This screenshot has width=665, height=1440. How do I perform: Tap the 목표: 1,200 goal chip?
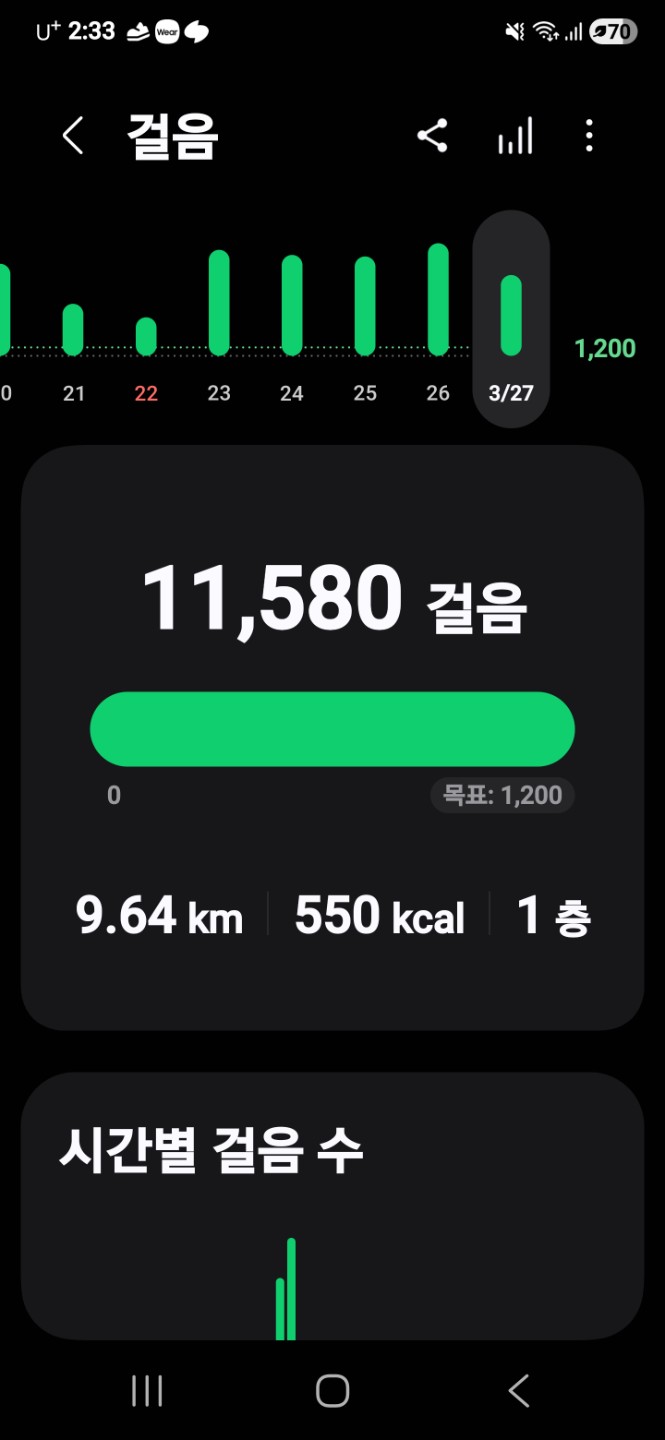tap(502, 796)
